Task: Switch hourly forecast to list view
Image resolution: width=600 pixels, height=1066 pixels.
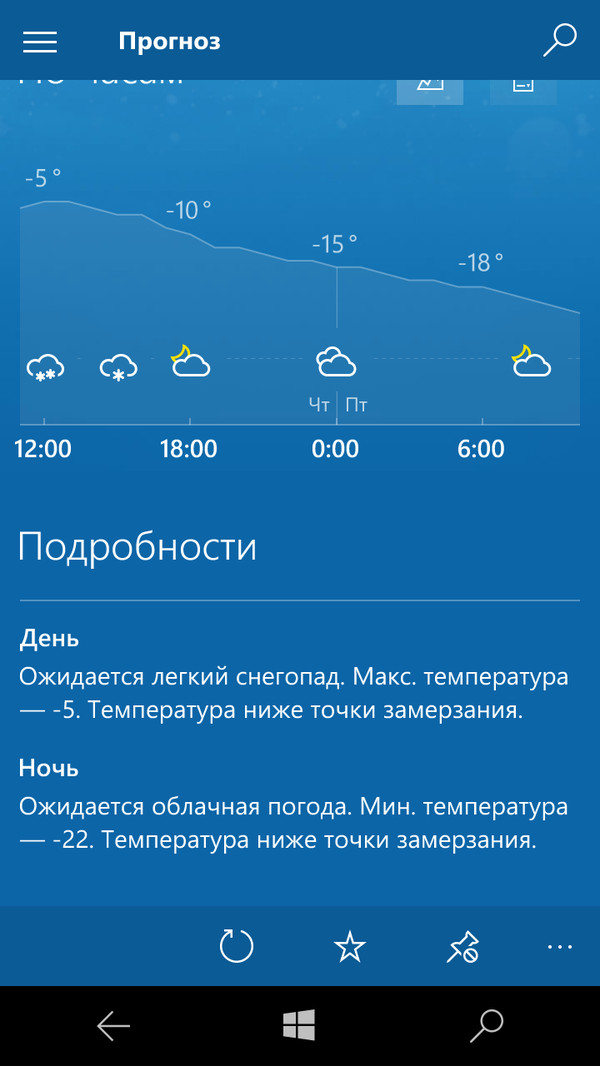Action: [x=523, y=88]
